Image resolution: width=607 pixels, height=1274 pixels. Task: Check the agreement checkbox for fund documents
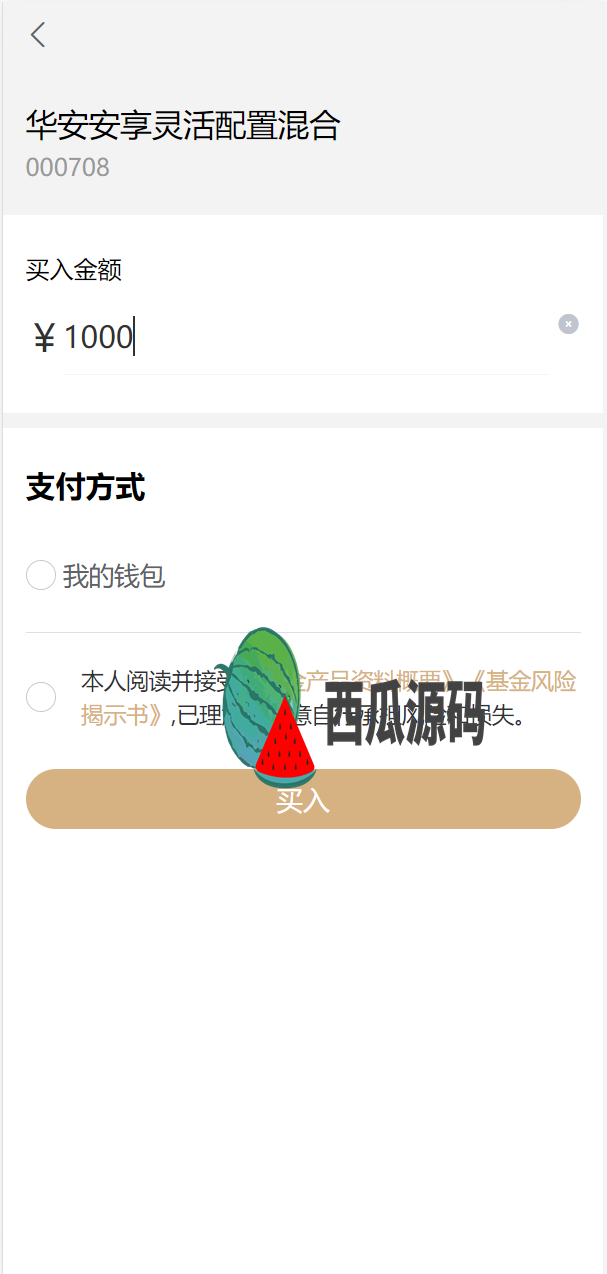(41, 697)
